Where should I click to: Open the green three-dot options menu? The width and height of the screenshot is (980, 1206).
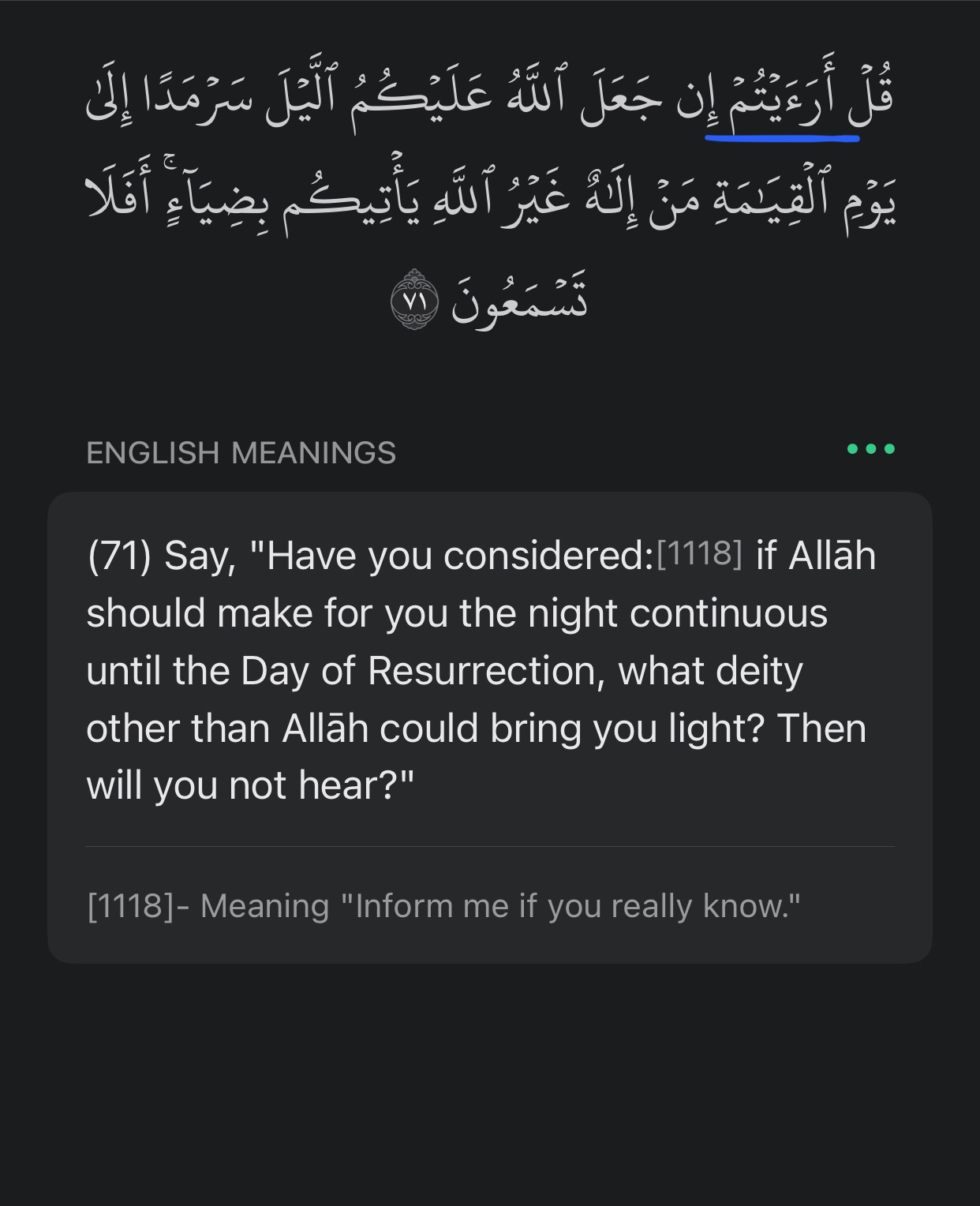(870, 449)
